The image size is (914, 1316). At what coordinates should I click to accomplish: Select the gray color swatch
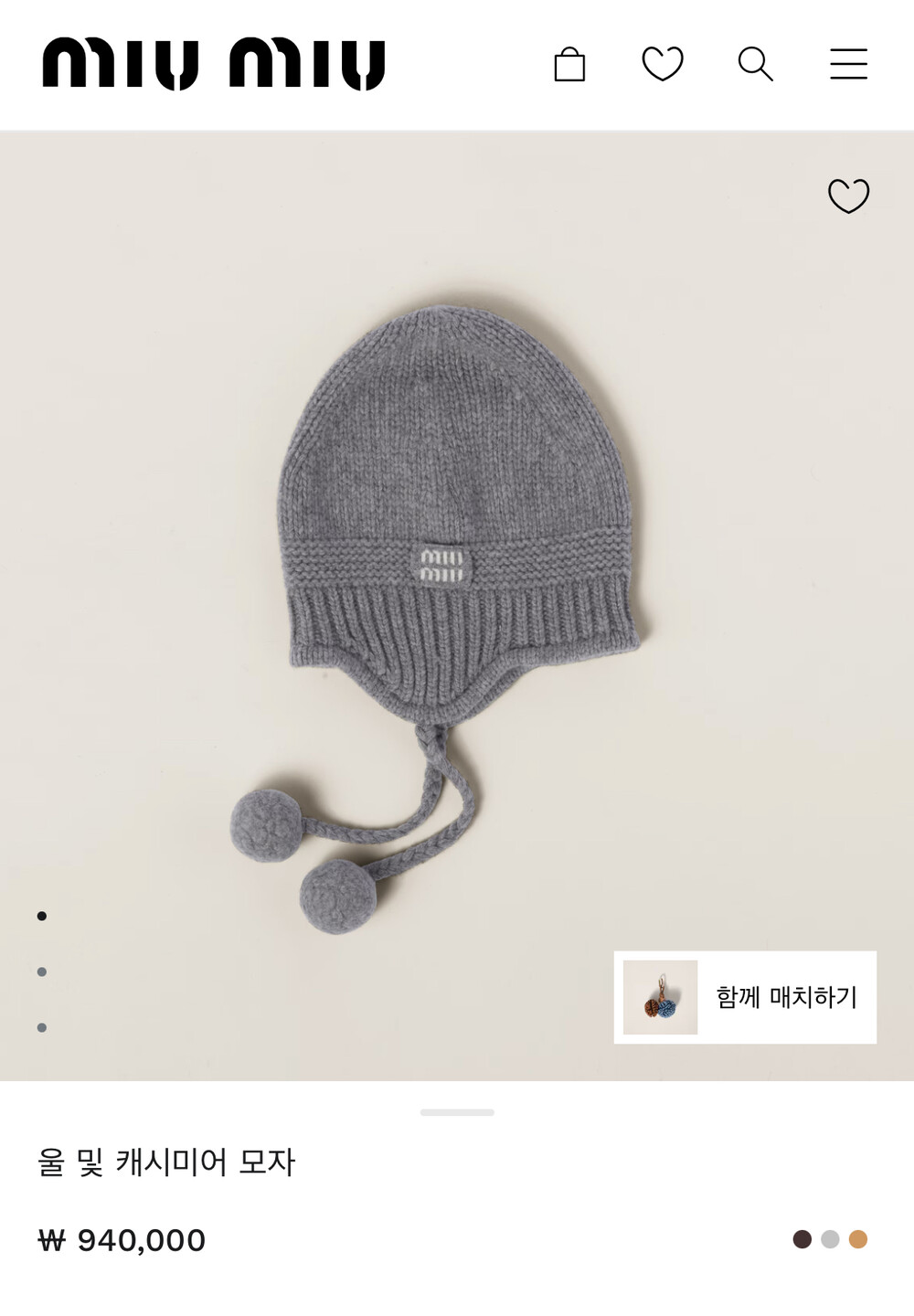point(830,1239)
